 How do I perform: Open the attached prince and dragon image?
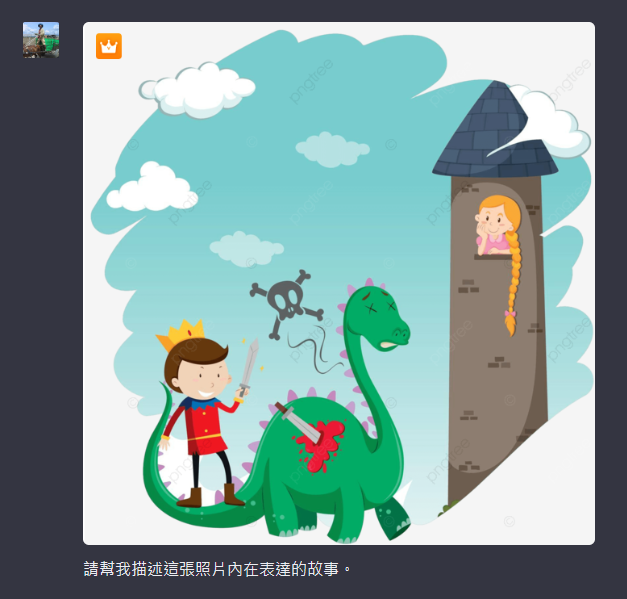coord(338,283)
